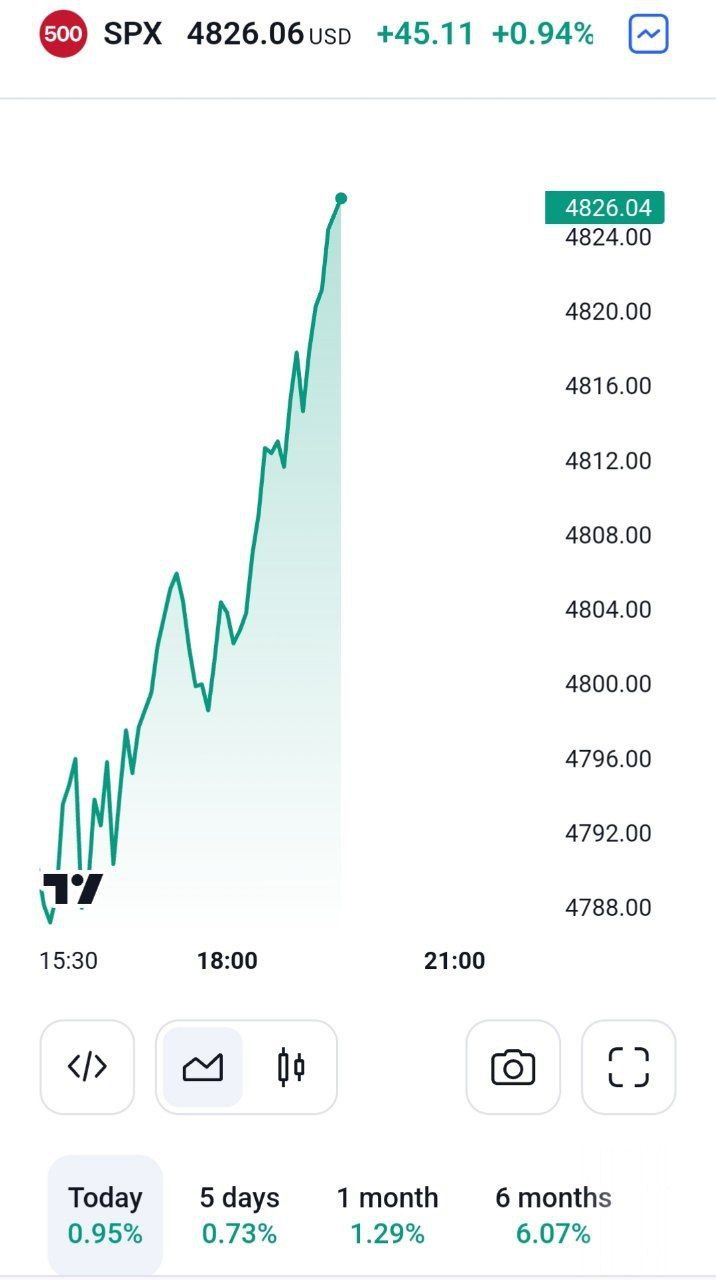Open the full chart icon beside SPX price
This screenshot has width=716, height=1280.
[x=648, y=35]
